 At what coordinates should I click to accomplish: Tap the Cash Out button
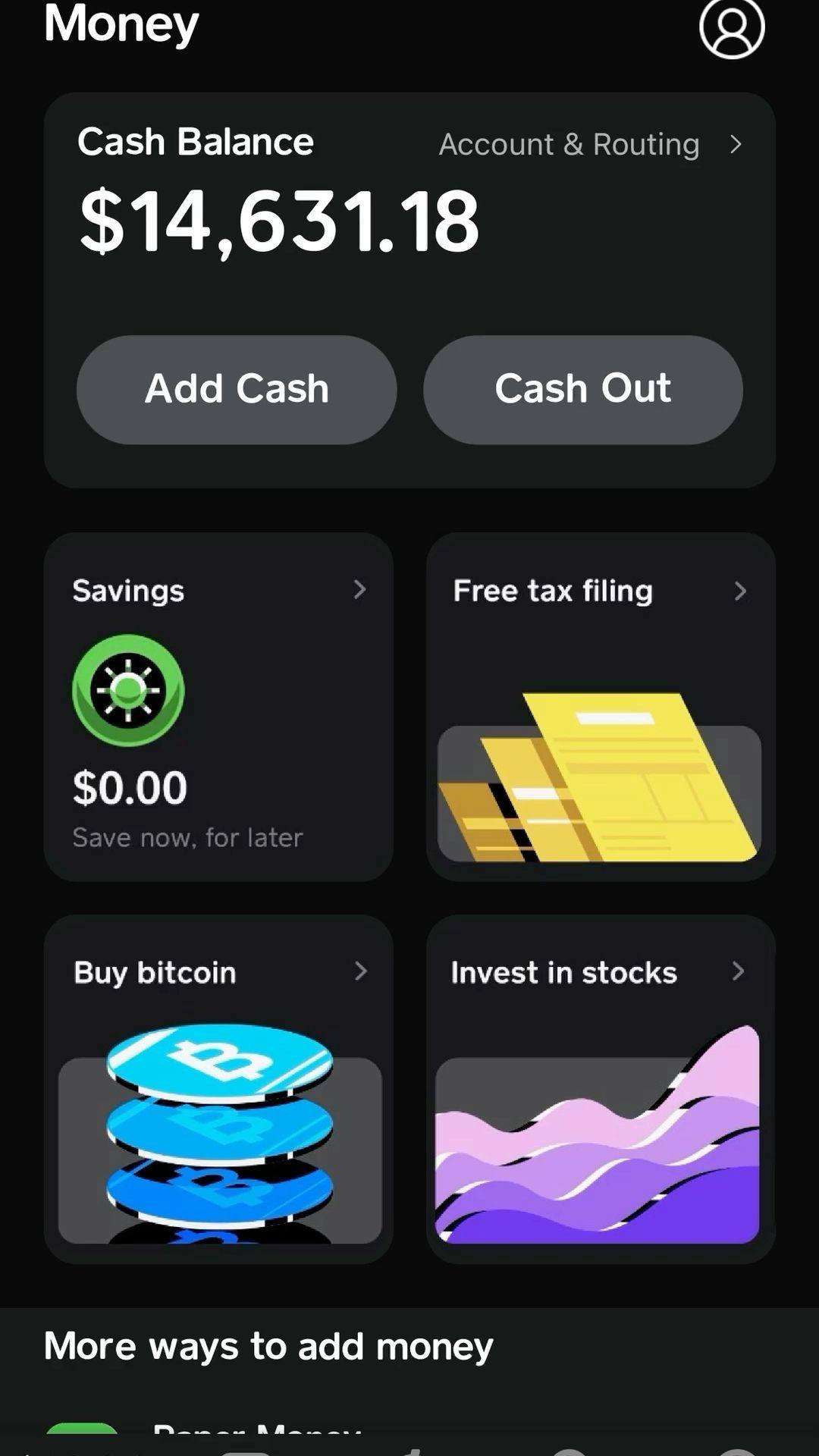coord(582,389)
